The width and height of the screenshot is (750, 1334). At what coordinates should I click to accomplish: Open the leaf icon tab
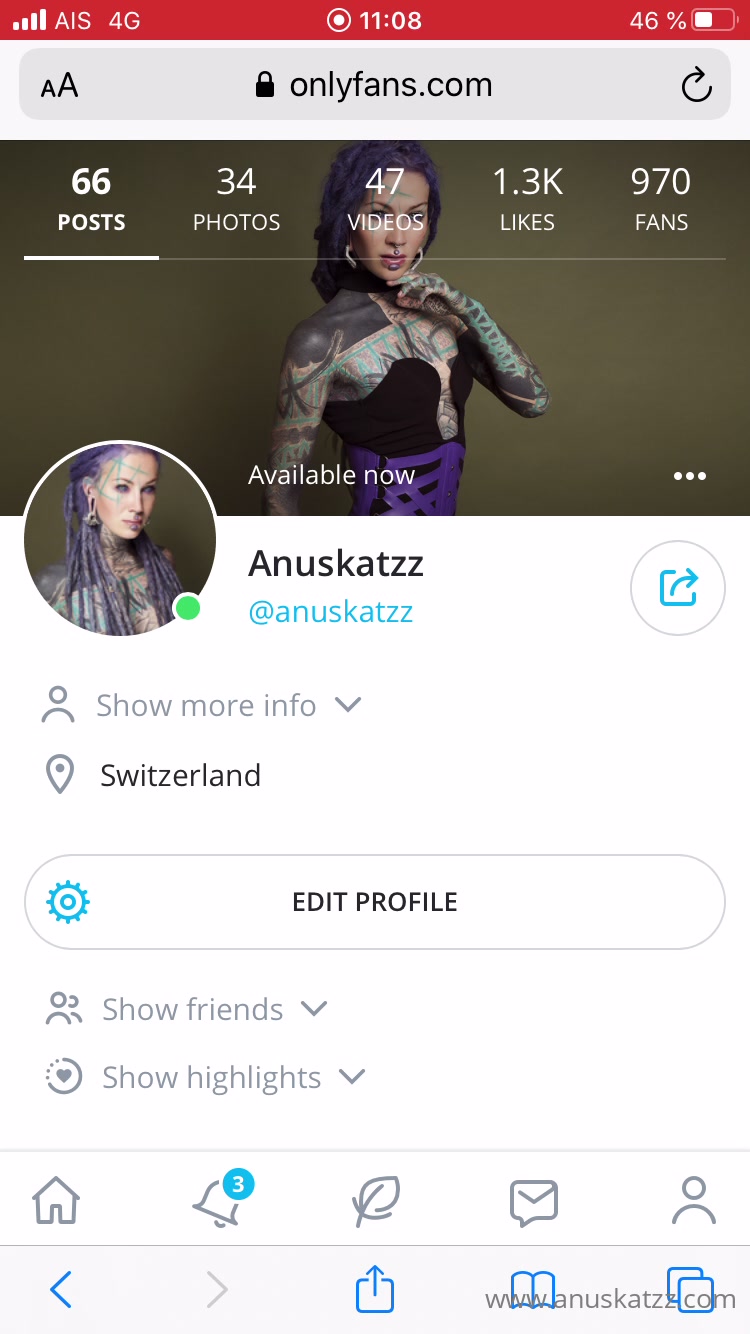click(376, 1201)
